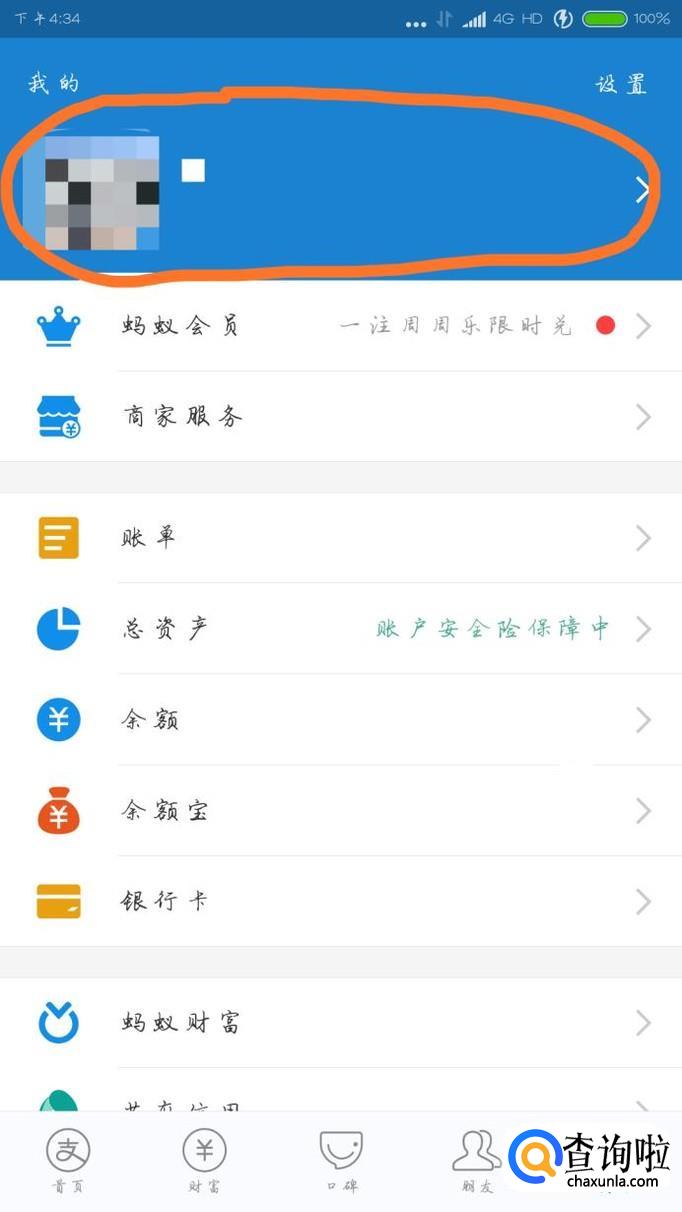
Task: Open the 银行卡 row
Action: point(340,902)
